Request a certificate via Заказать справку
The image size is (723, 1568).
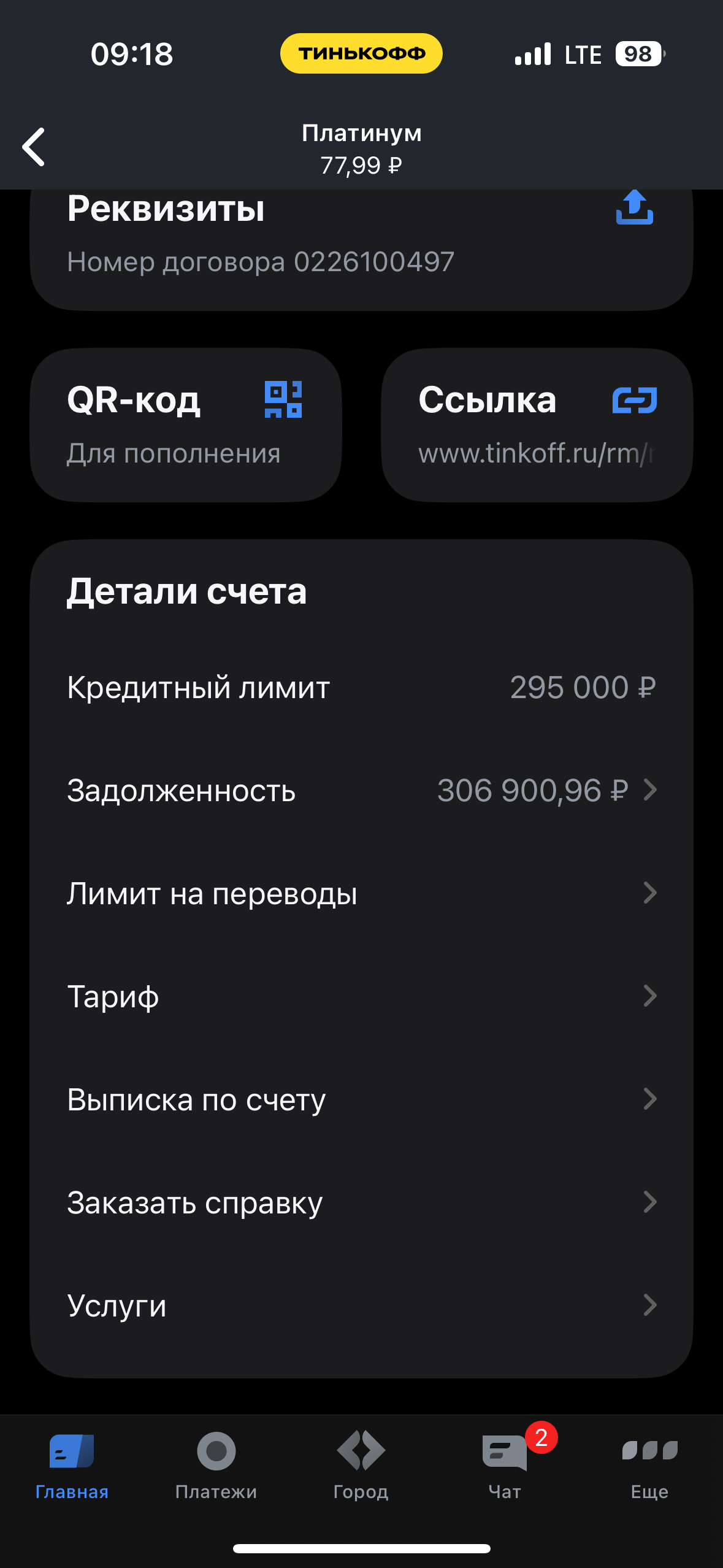pyautogui.click(x=362, y=1202)
